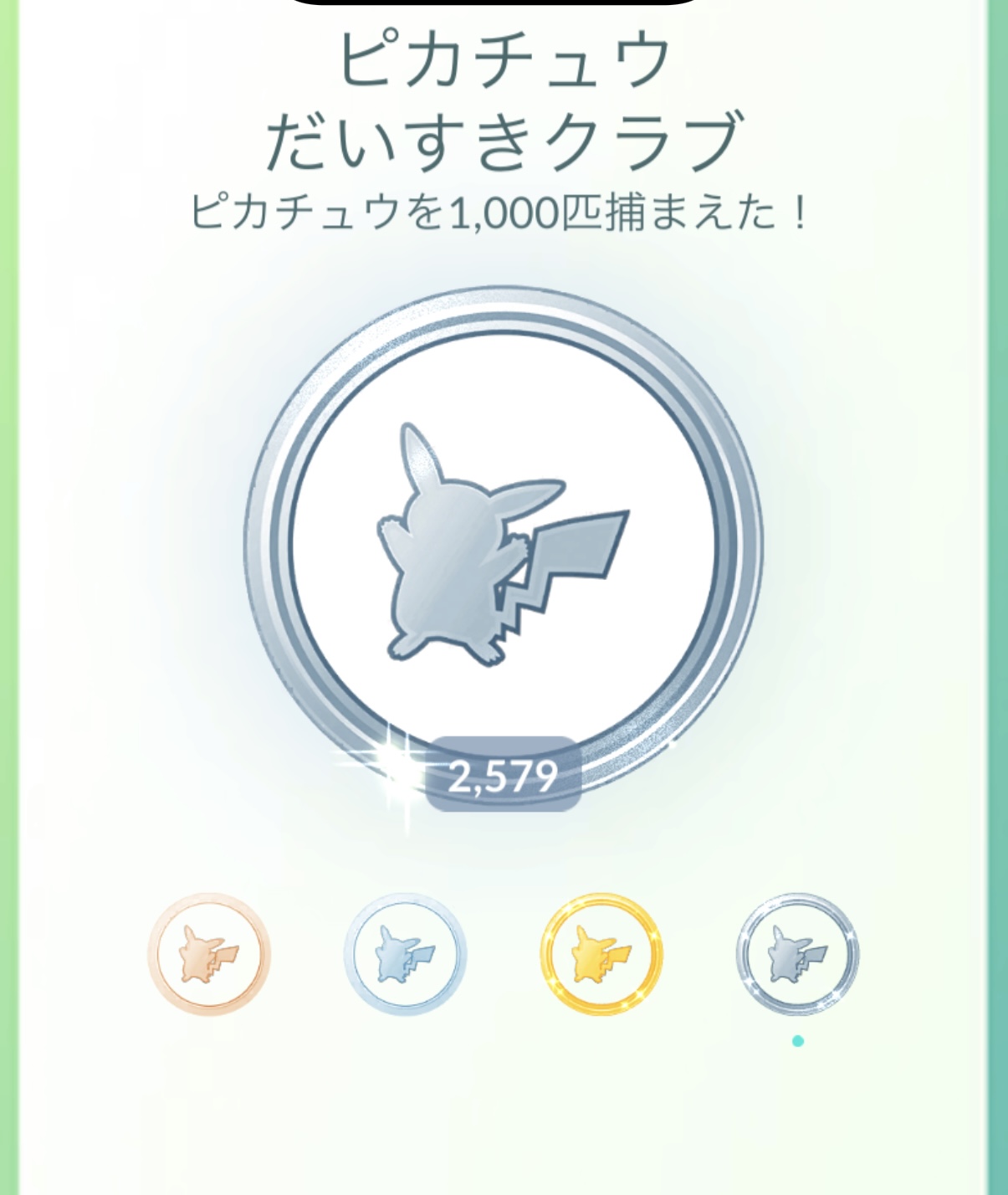The image size is (1008, 1195).
Task: Select the gold Pikachu medal tier
Action: 601,954
